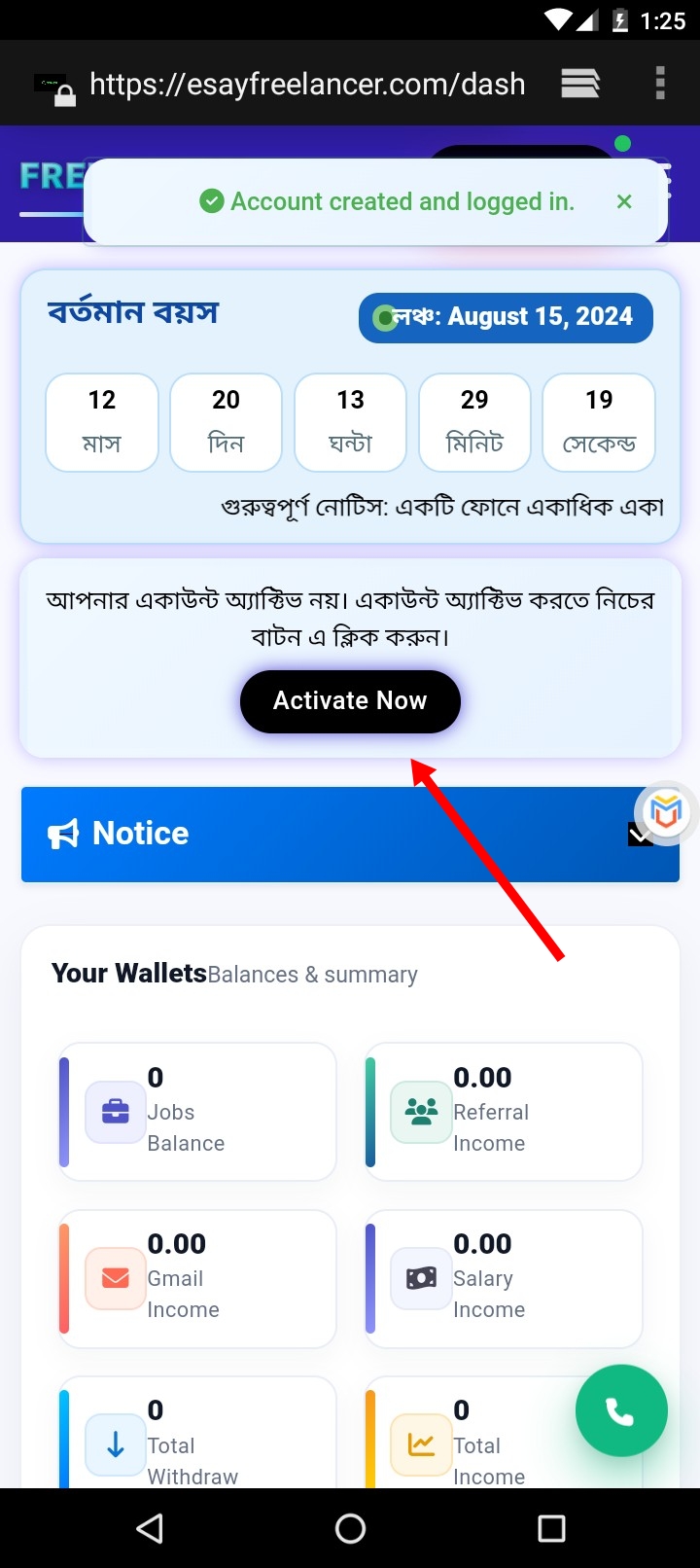View the Total Withdraw card
Viewport: 700px width, 1568px height.
pyautogui.click(x=198, y=1440)
